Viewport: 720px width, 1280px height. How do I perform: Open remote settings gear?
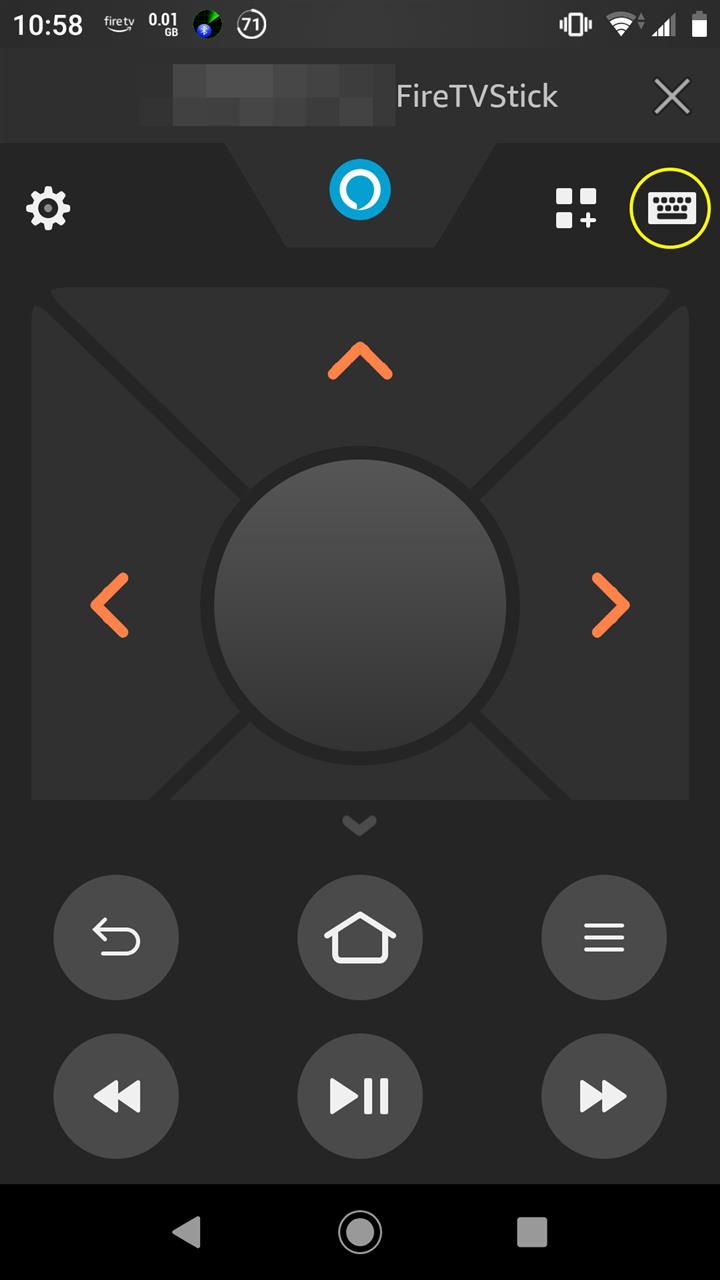(x=48, y=209)
